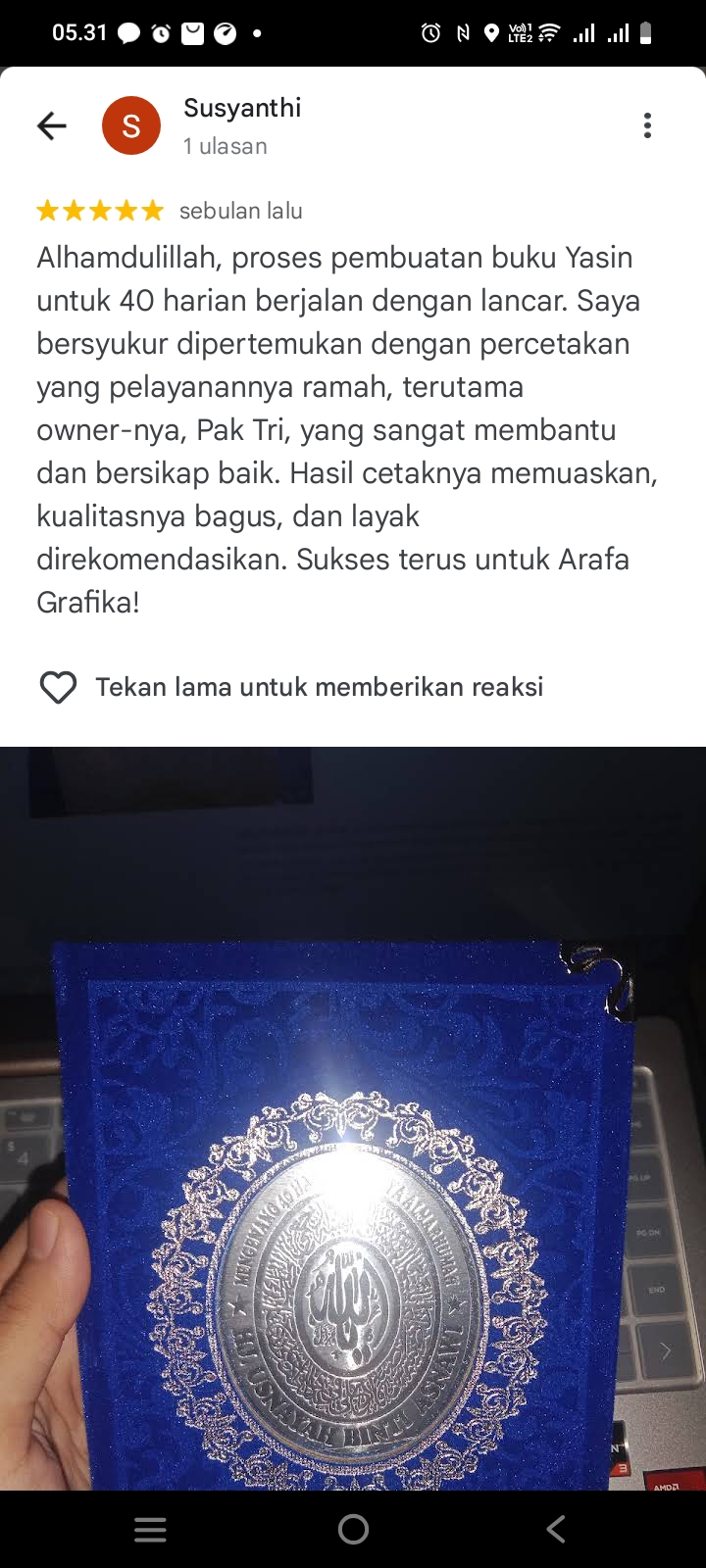Open the review photo of the blue Yasin book
The image size is (706, 1568).
click(353, 1117)
